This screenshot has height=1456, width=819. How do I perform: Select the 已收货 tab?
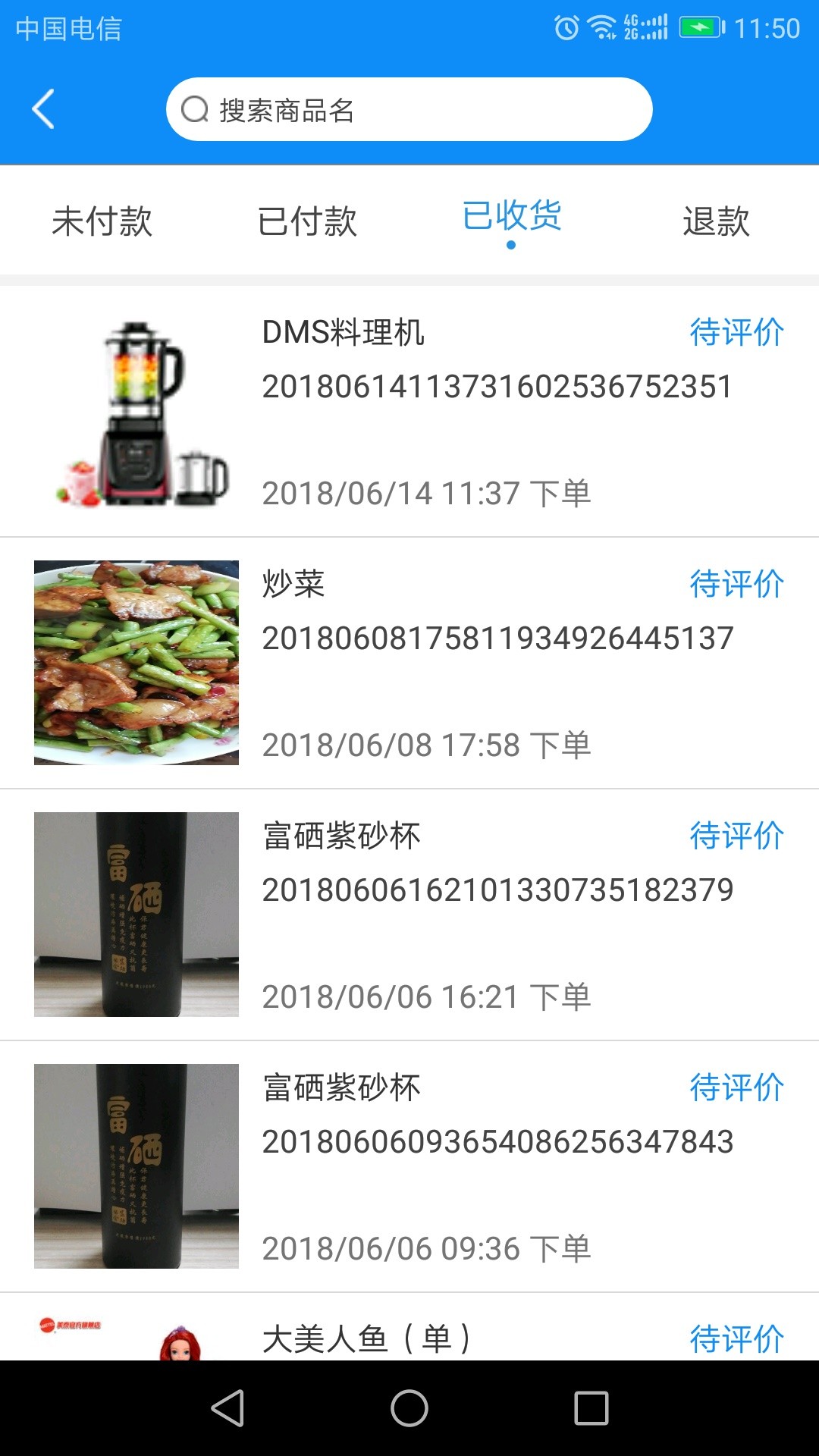(x=512, y=218)
